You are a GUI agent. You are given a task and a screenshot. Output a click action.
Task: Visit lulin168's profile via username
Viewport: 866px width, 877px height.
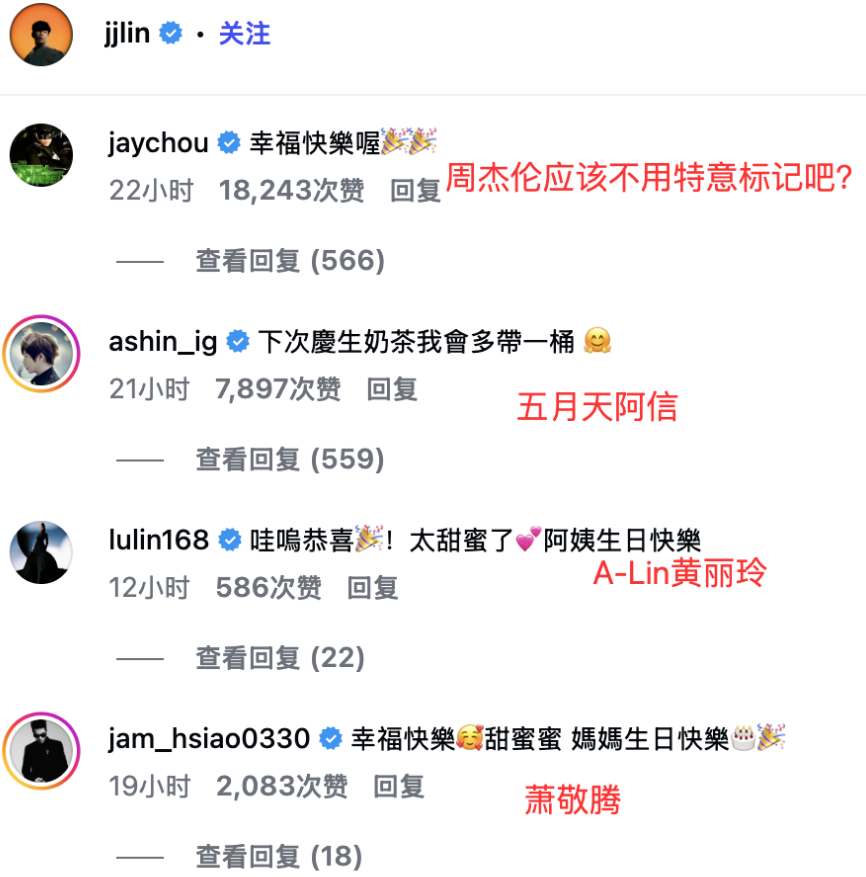point(158,541)
